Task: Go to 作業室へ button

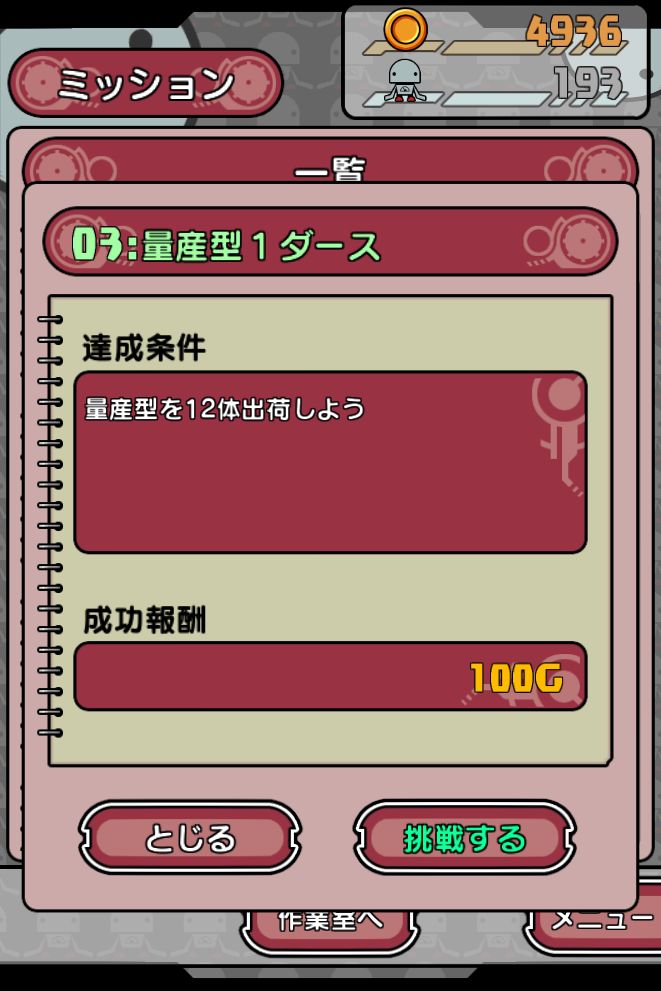Action: 329,928
